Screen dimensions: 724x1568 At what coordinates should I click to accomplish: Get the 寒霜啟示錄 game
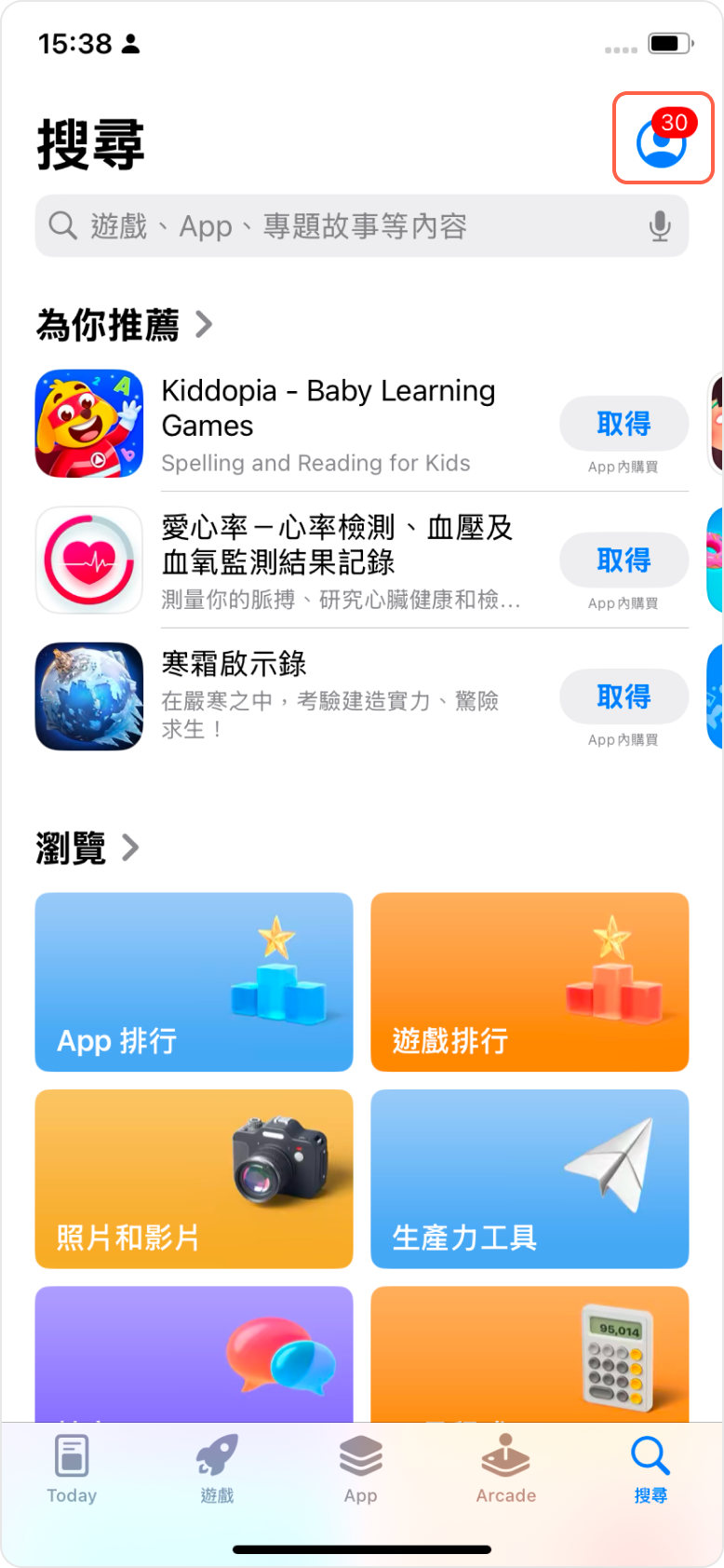click(623, 696)
